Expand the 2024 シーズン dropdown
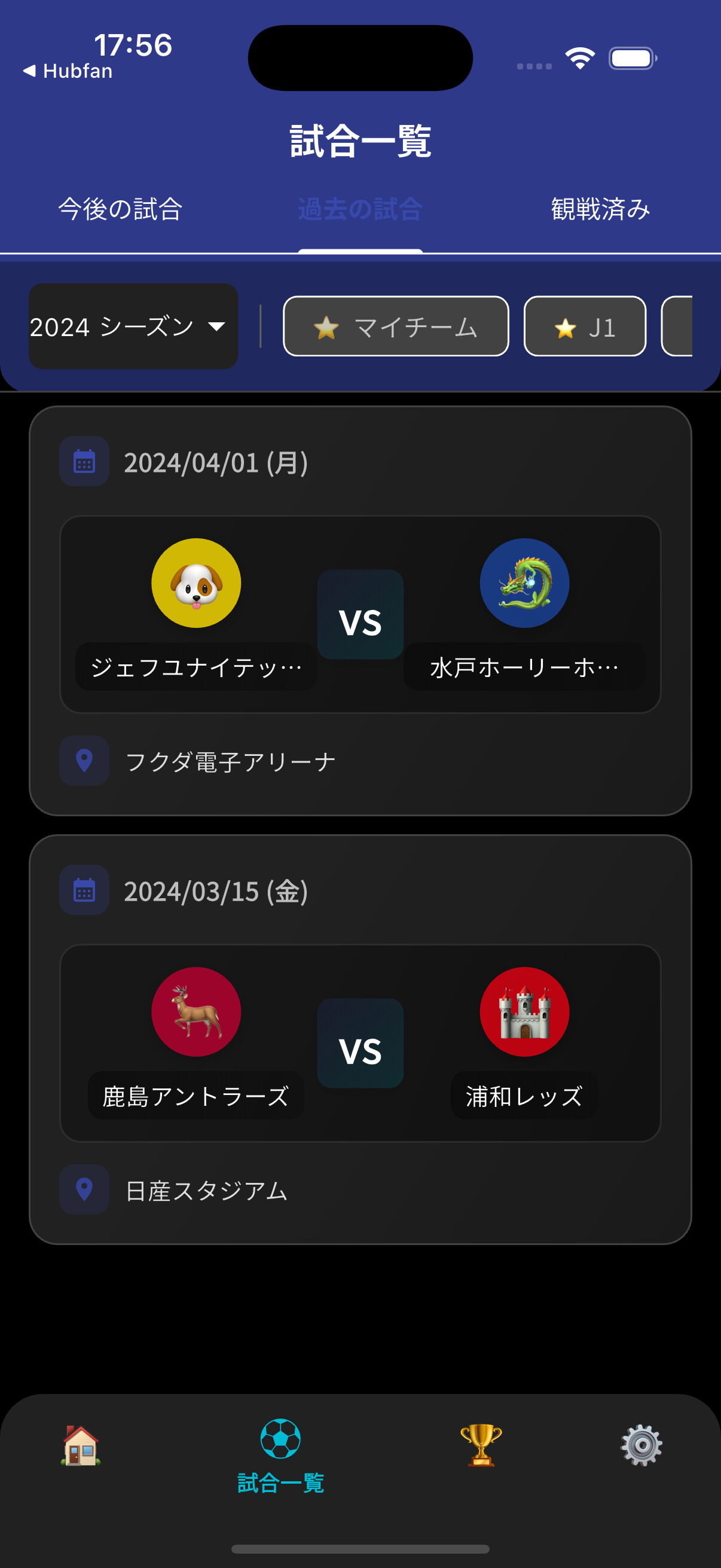This screenshot has width=721, height=1568. tap(133, 327)
